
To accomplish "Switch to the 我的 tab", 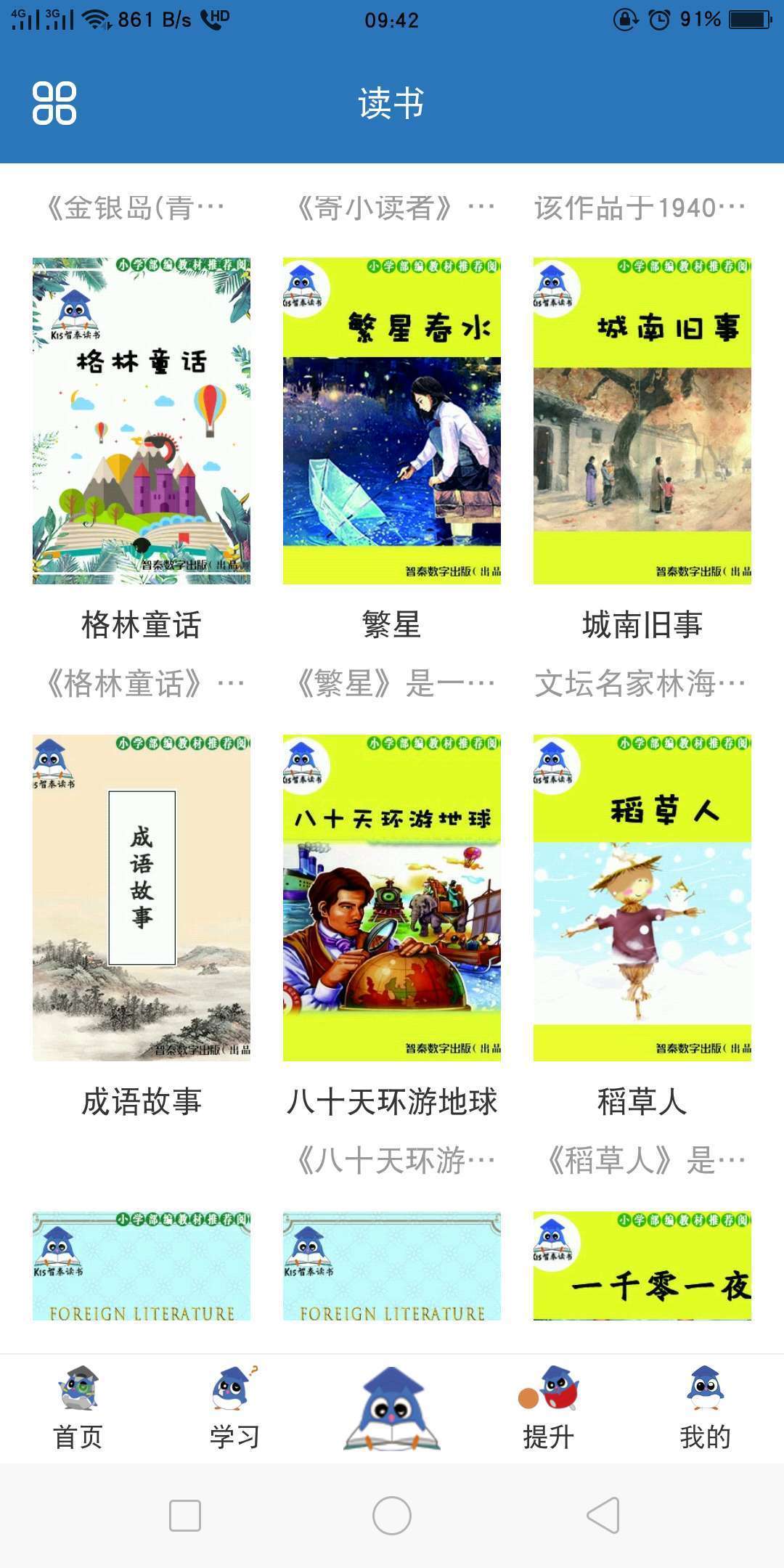I will click(705, 1408).
